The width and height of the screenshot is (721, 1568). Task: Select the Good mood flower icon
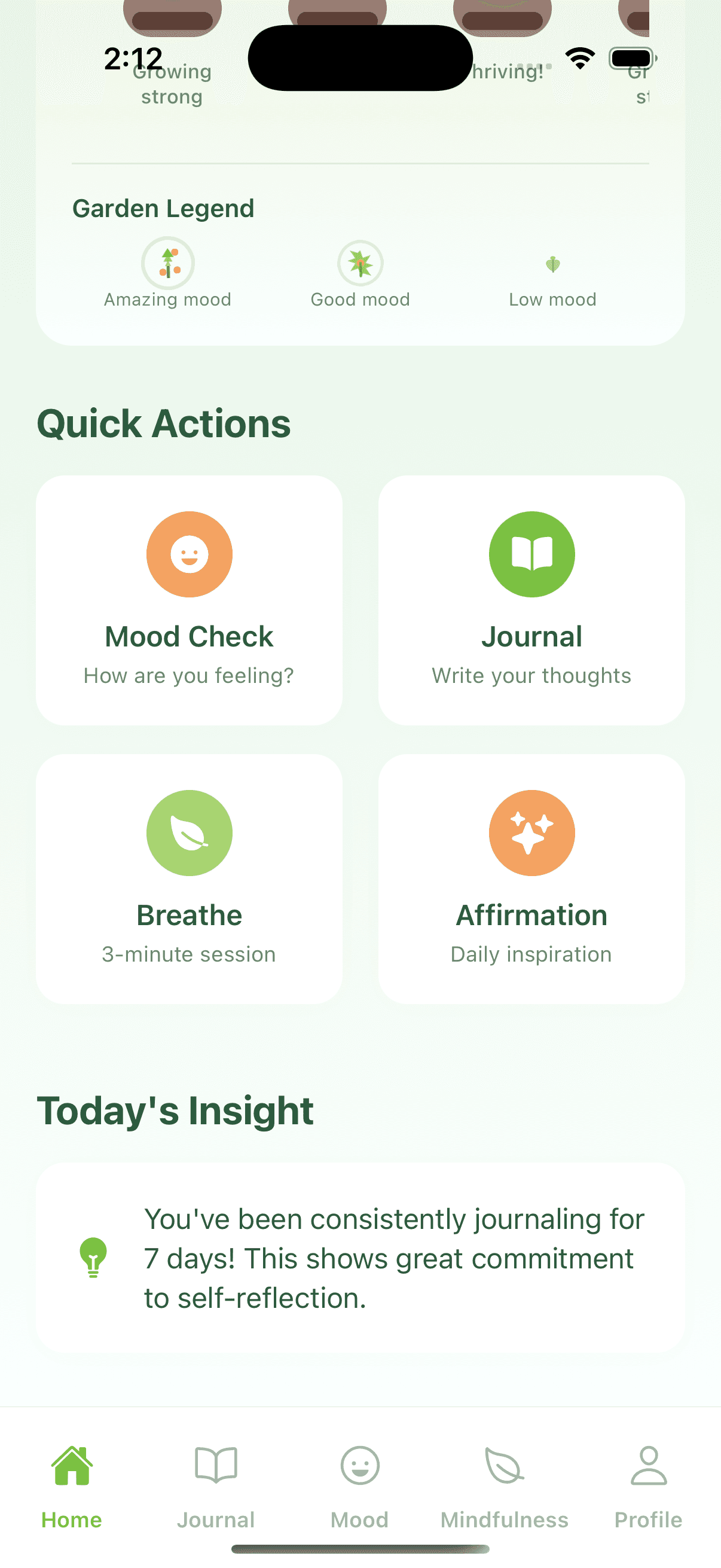[360, 263]
